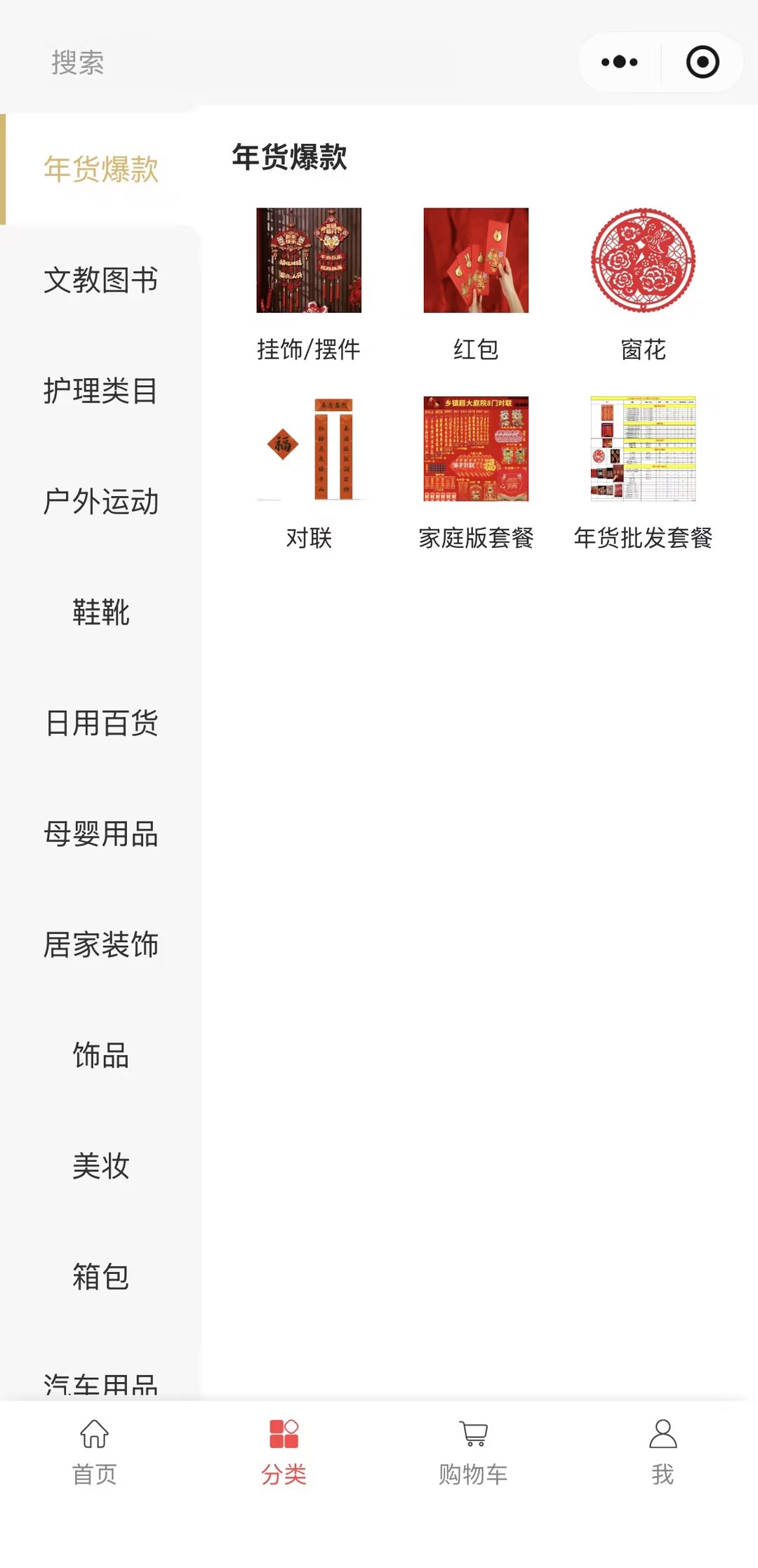
Task: Choose the 美妆 category
Action: [101, 1166]
